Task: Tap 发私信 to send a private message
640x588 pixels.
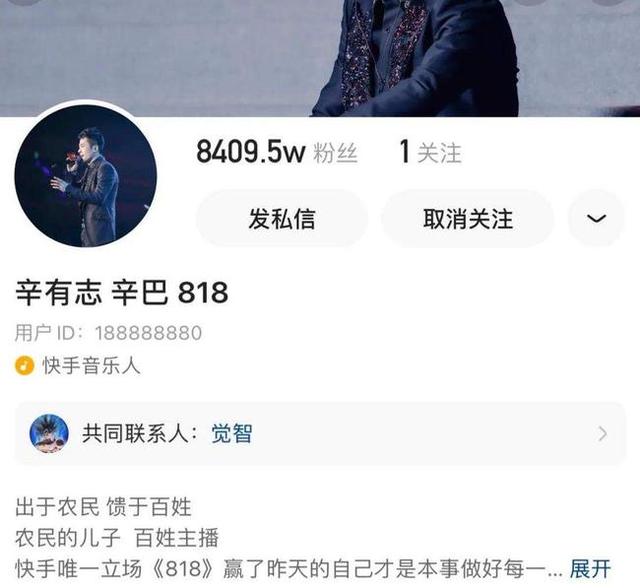Action: click(281, 218)
